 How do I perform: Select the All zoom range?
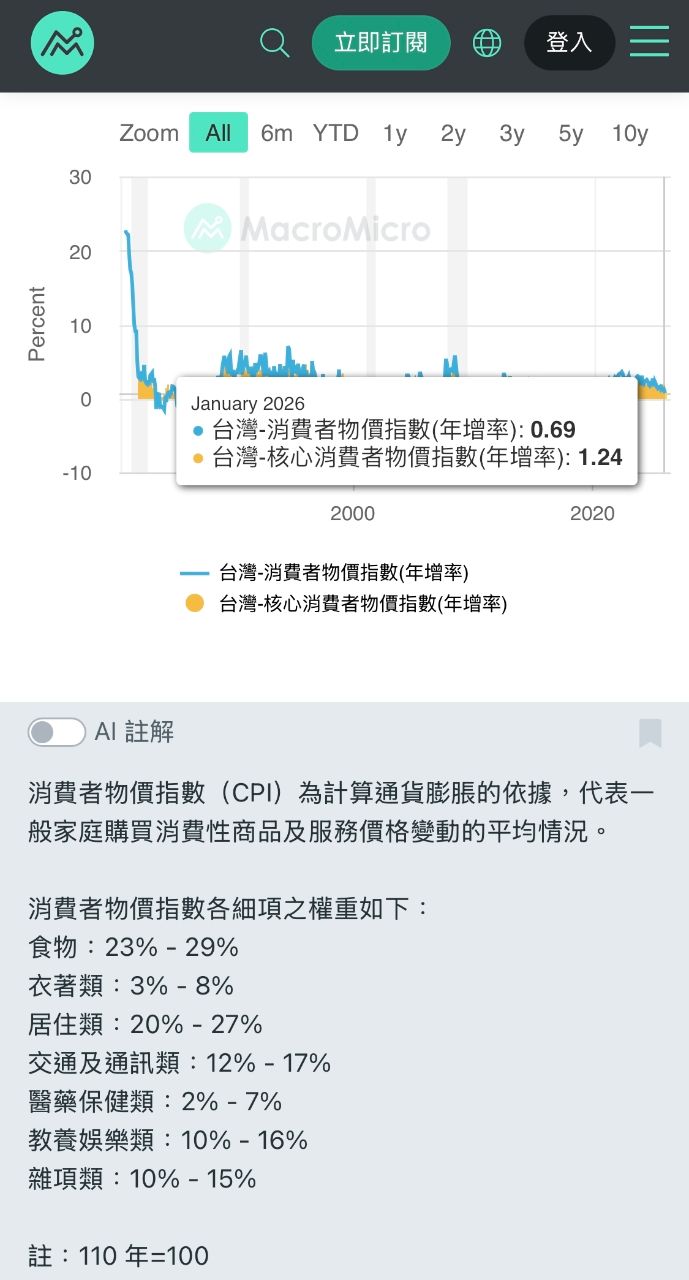click(218, 133)
